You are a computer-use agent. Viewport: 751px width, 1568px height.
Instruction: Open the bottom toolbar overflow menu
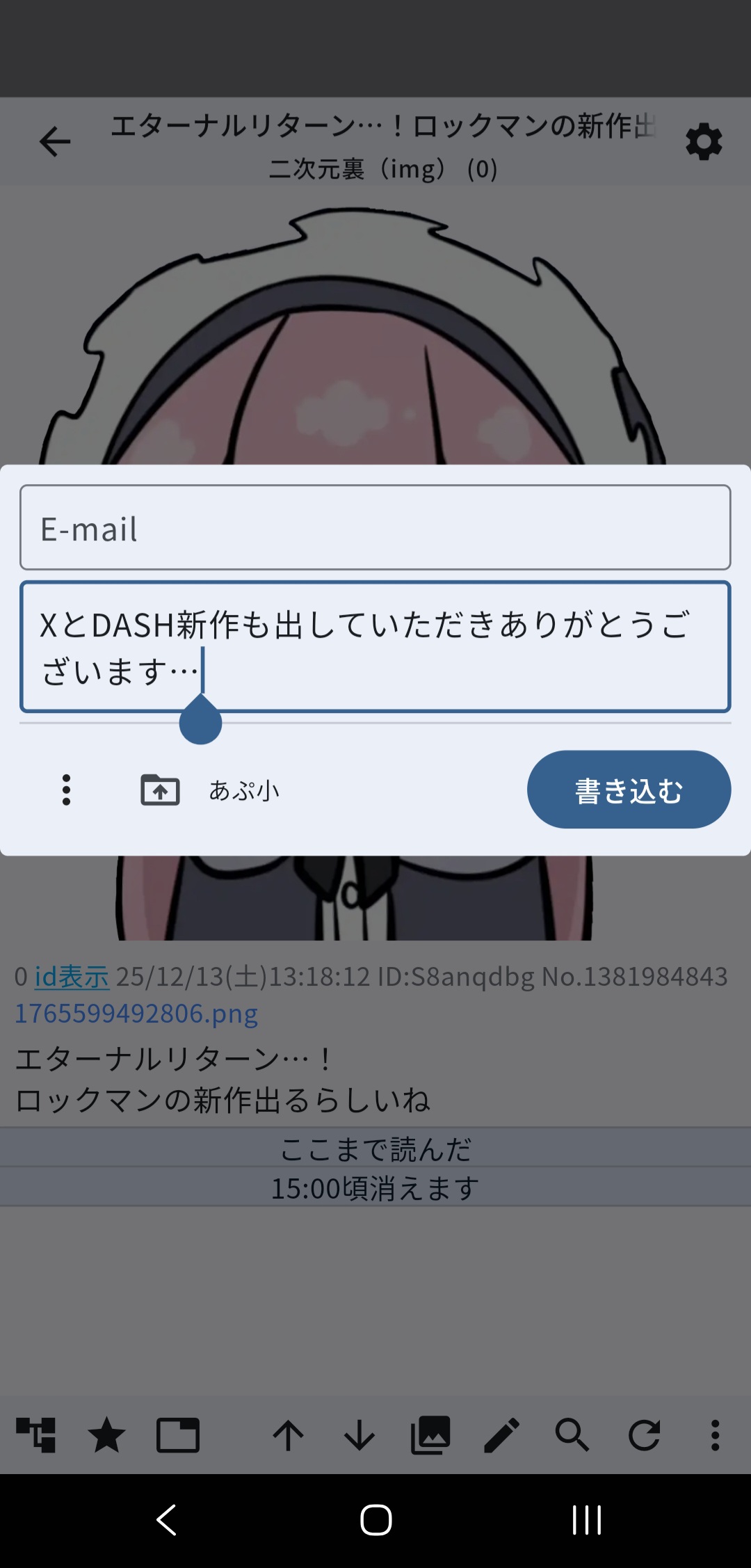(x=715, y=1435)
